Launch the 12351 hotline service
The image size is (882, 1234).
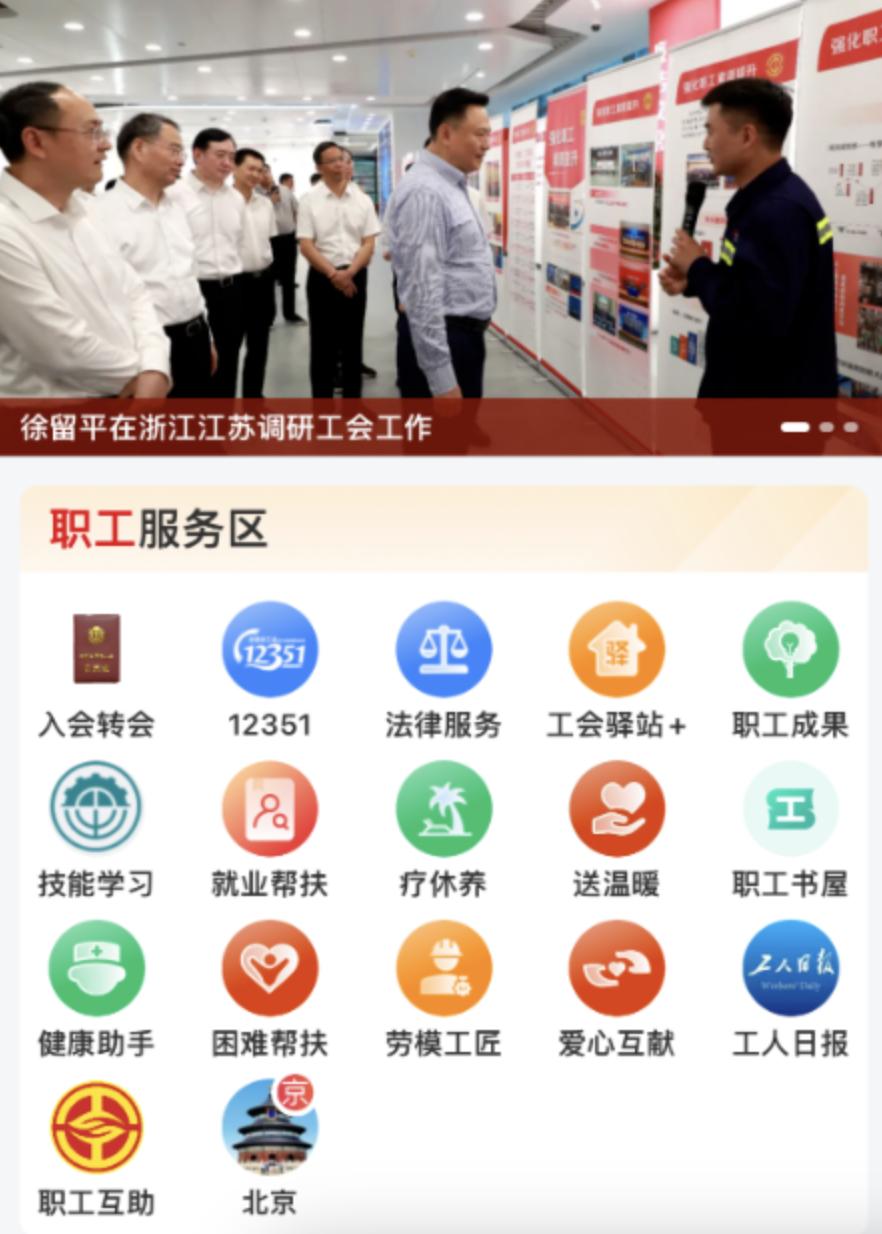pyautogui.click(x=270, y=650)
